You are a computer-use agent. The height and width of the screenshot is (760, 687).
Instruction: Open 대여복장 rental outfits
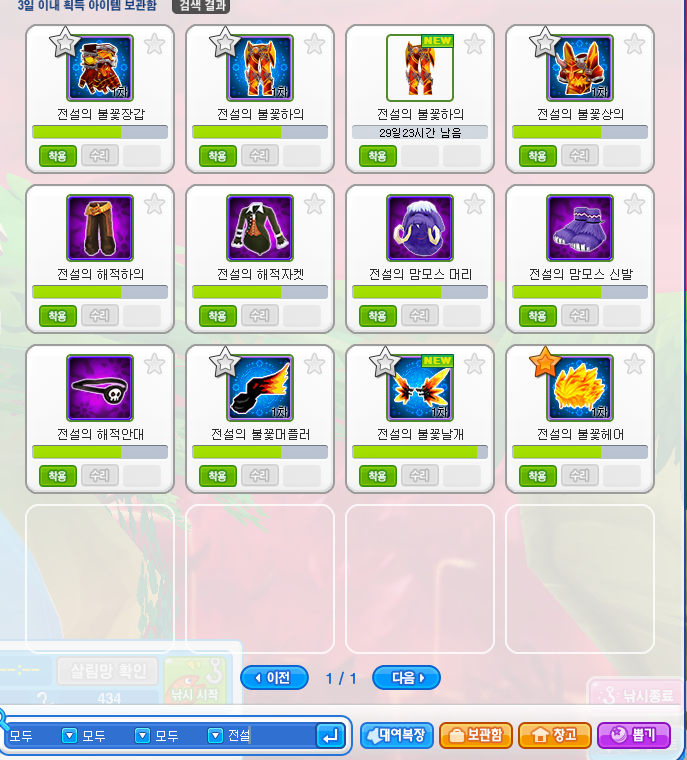[x=396, y=736]
